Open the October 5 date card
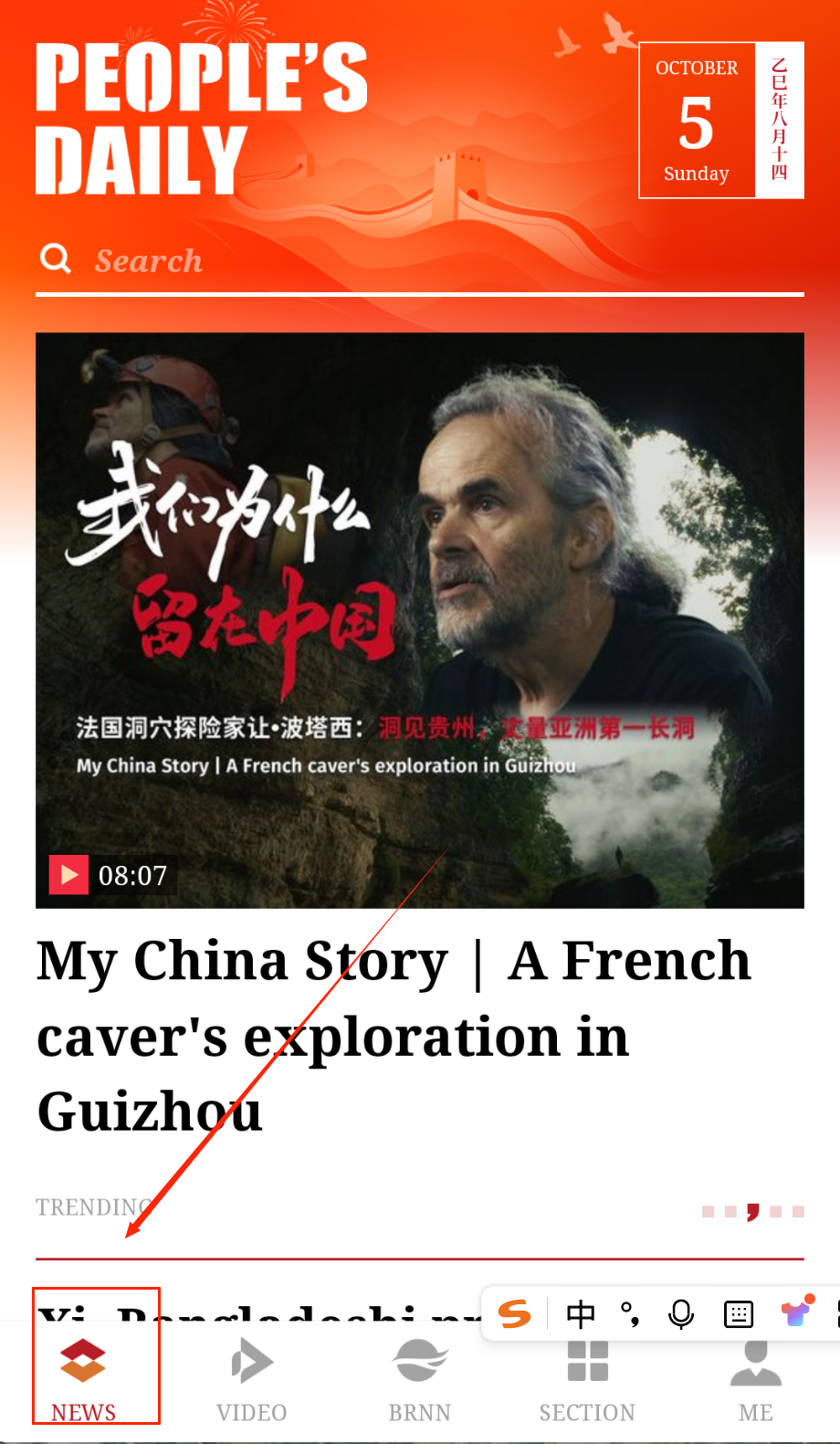 point(720,120)
